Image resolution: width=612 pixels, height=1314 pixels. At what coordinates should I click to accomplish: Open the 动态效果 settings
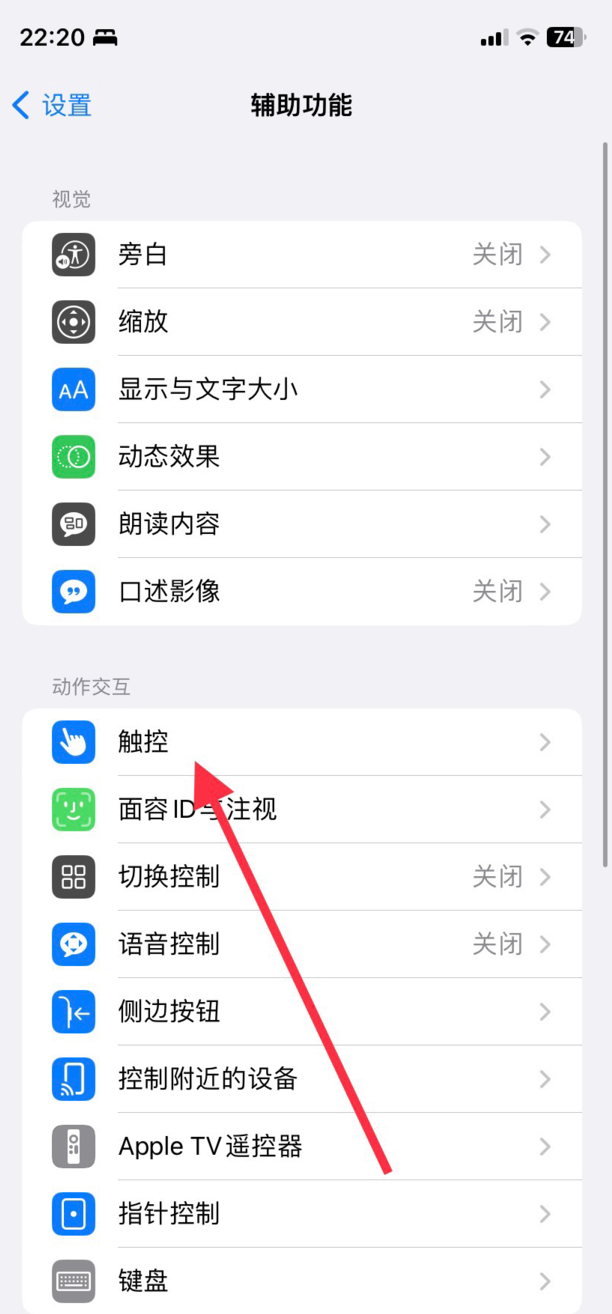(300, 457)
